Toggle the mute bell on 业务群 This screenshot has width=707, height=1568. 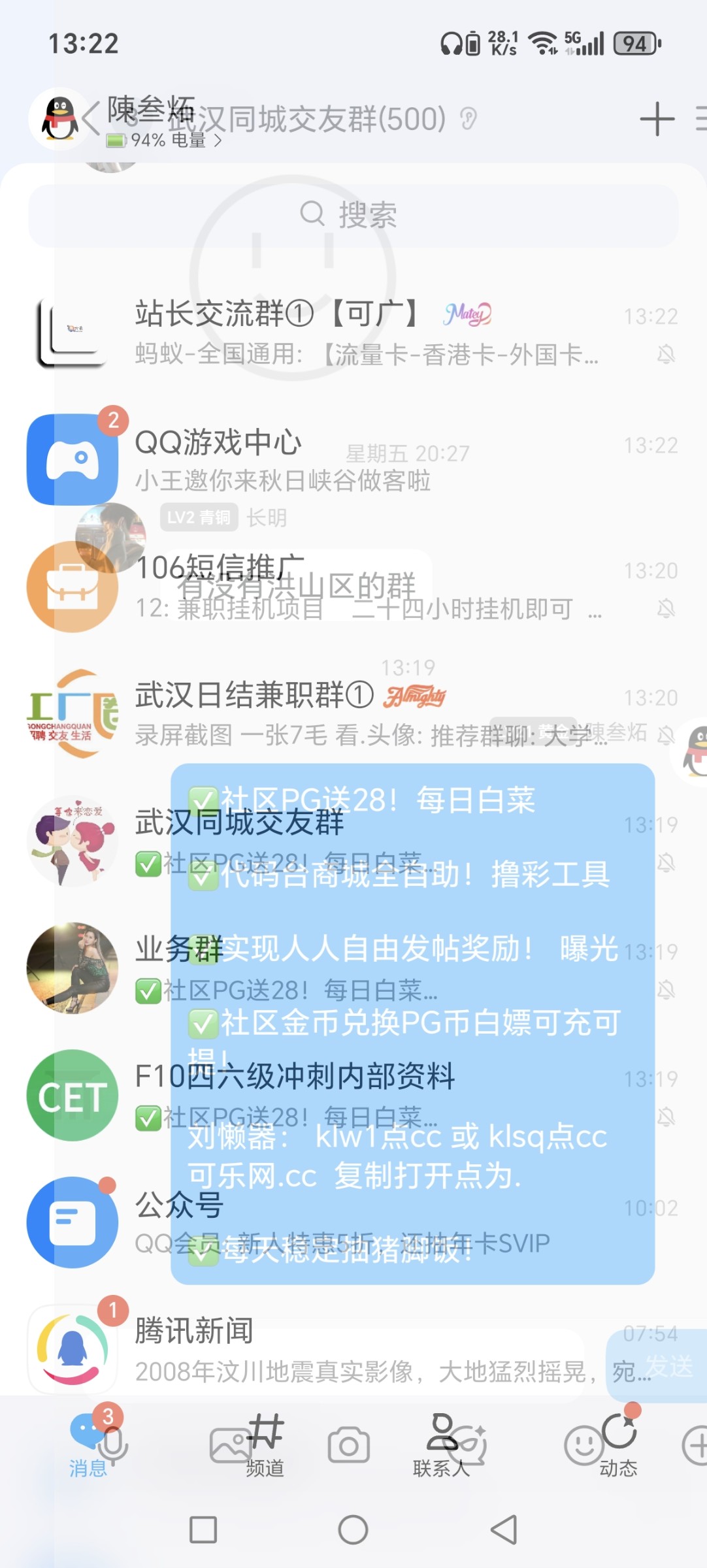pos(665,991)
